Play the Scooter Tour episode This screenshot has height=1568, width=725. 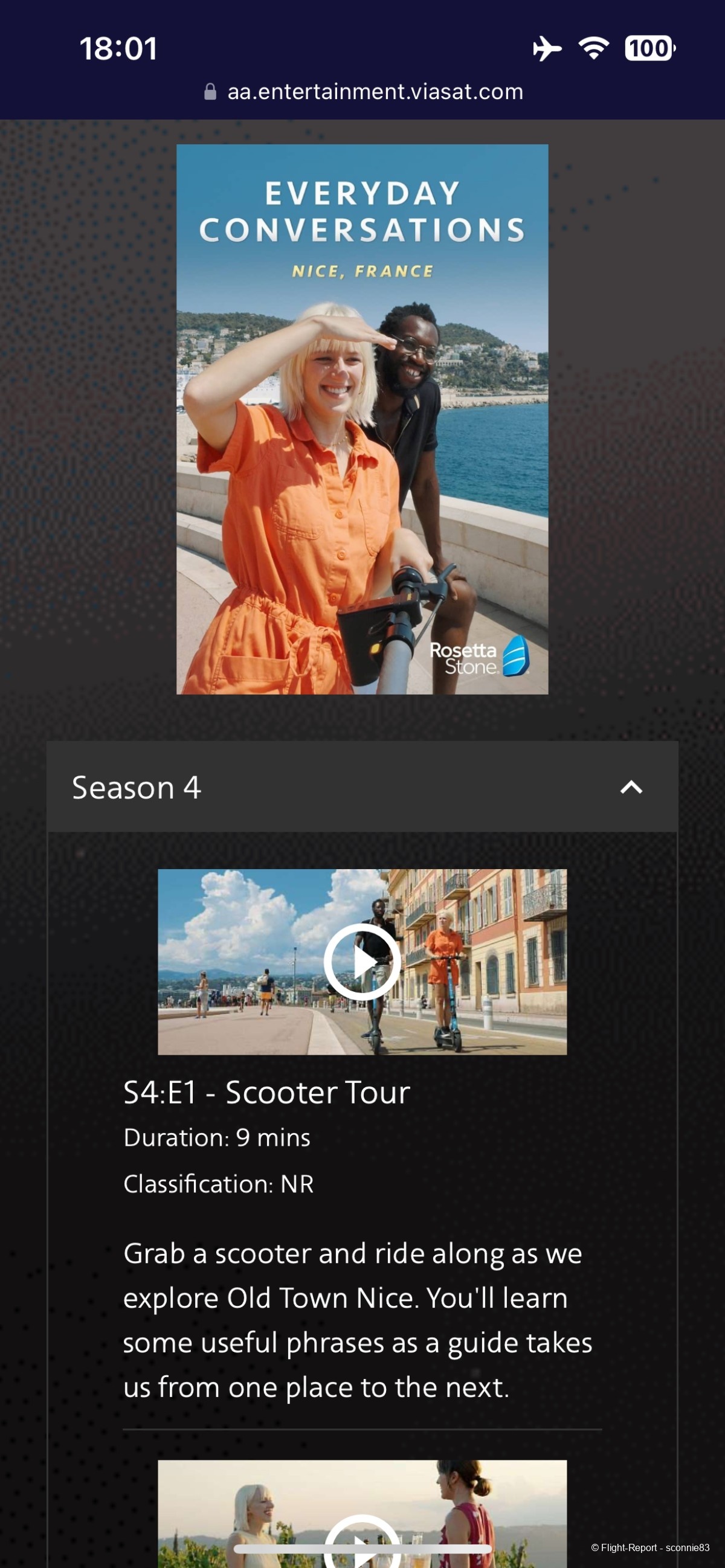tap(361, 962)
